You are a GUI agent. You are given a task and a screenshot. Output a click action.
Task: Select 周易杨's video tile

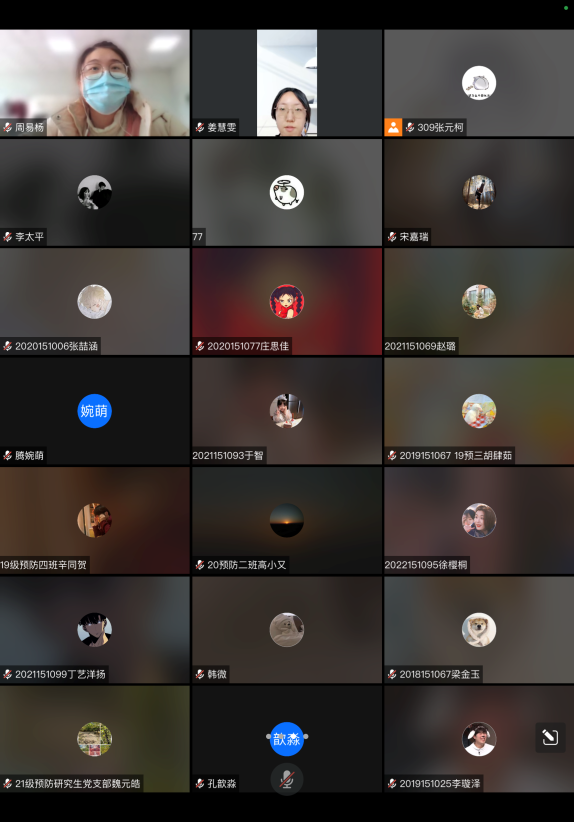tap(95, 83)
